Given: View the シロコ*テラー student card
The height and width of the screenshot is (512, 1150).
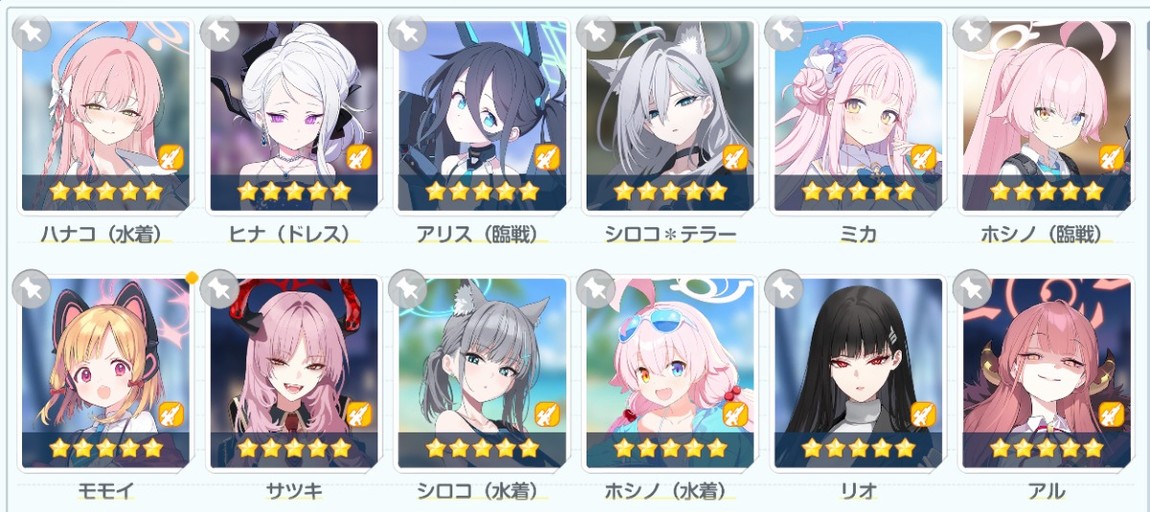Looking at the screenshot, I should [669, 115].
